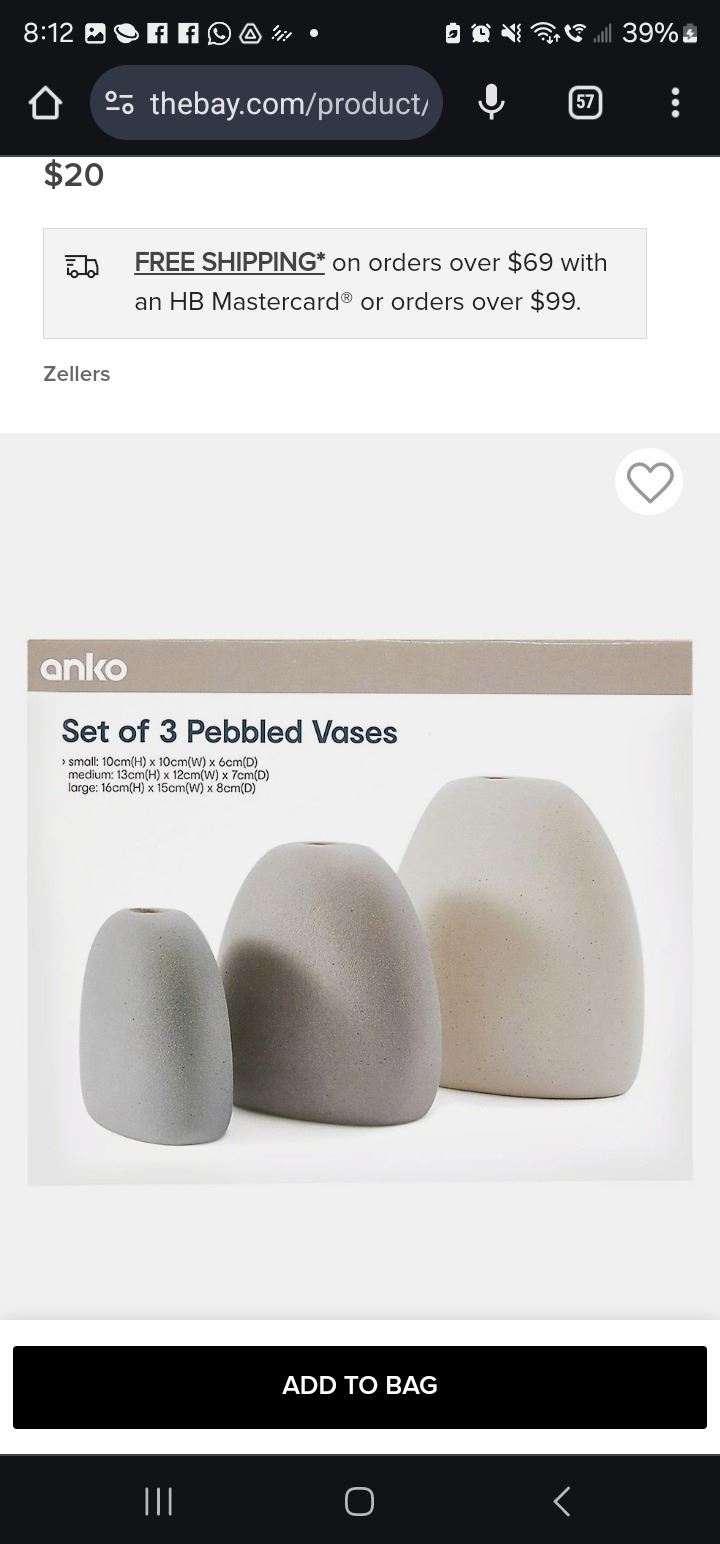Save the vases to your wishlist with the heart
Viewport: 720px width, 1544px height.
[649, 482]
